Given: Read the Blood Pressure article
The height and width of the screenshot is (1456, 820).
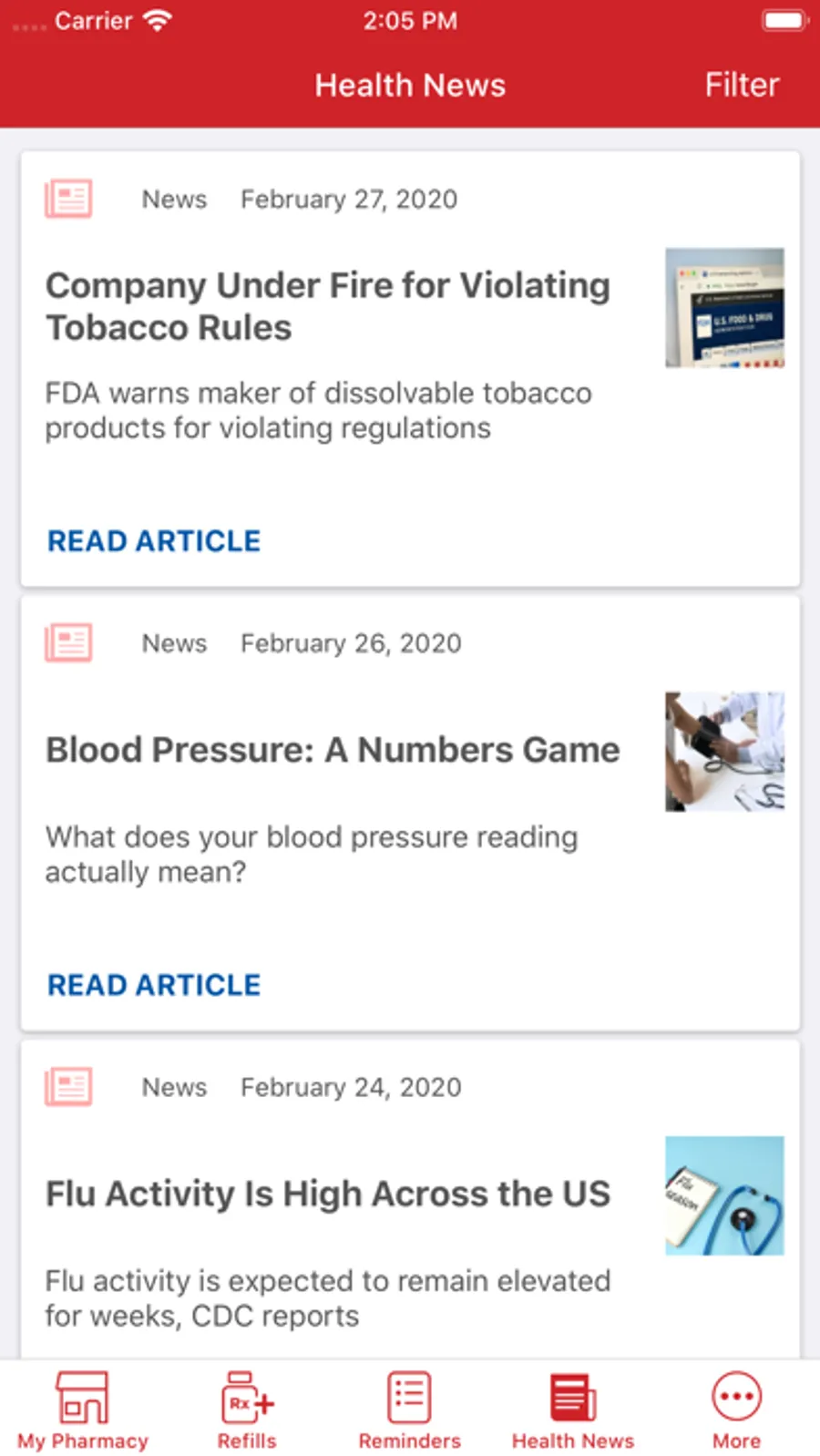Looking at the screenshot, I should coord(154,985).
